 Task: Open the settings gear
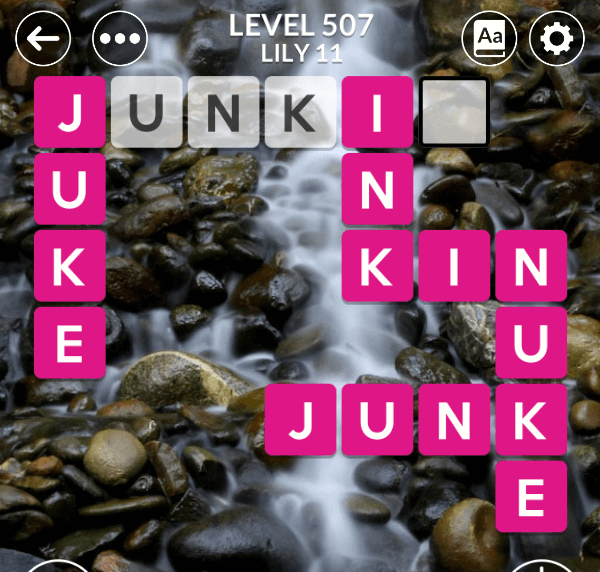(557, 39)
